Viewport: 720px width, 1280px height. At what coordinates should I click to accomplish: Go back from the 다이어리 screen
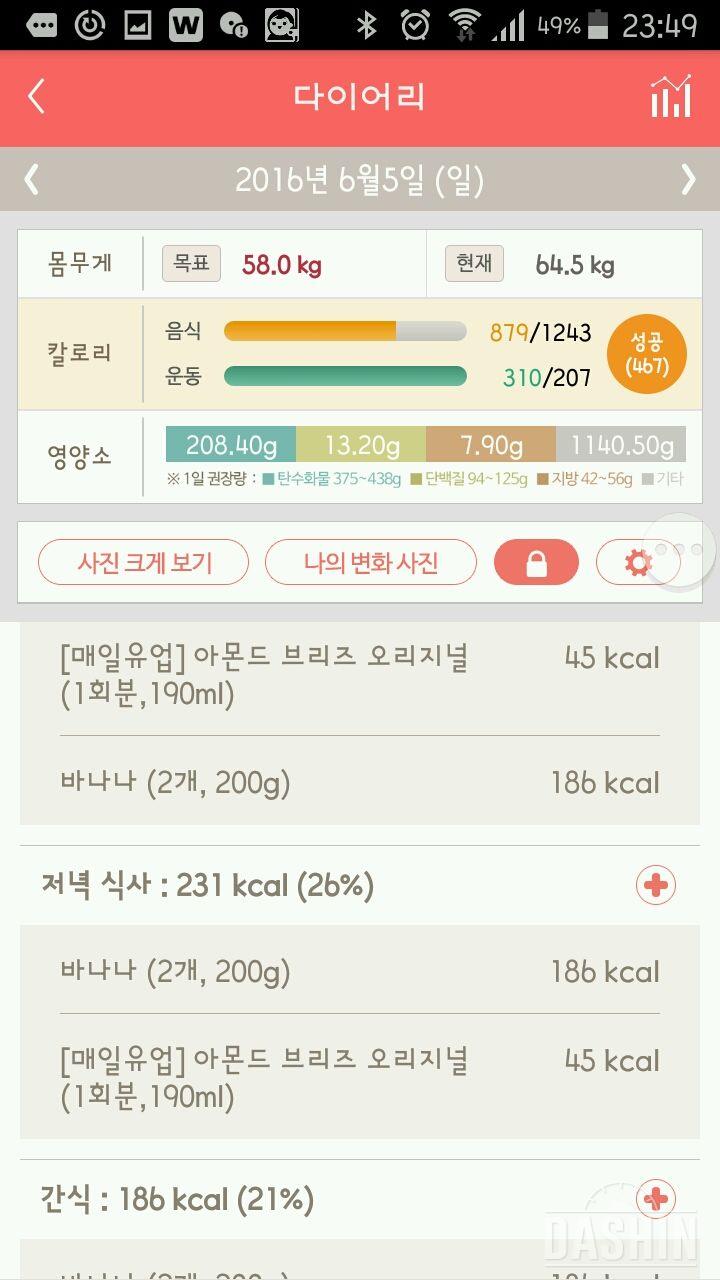pos(37,97)
